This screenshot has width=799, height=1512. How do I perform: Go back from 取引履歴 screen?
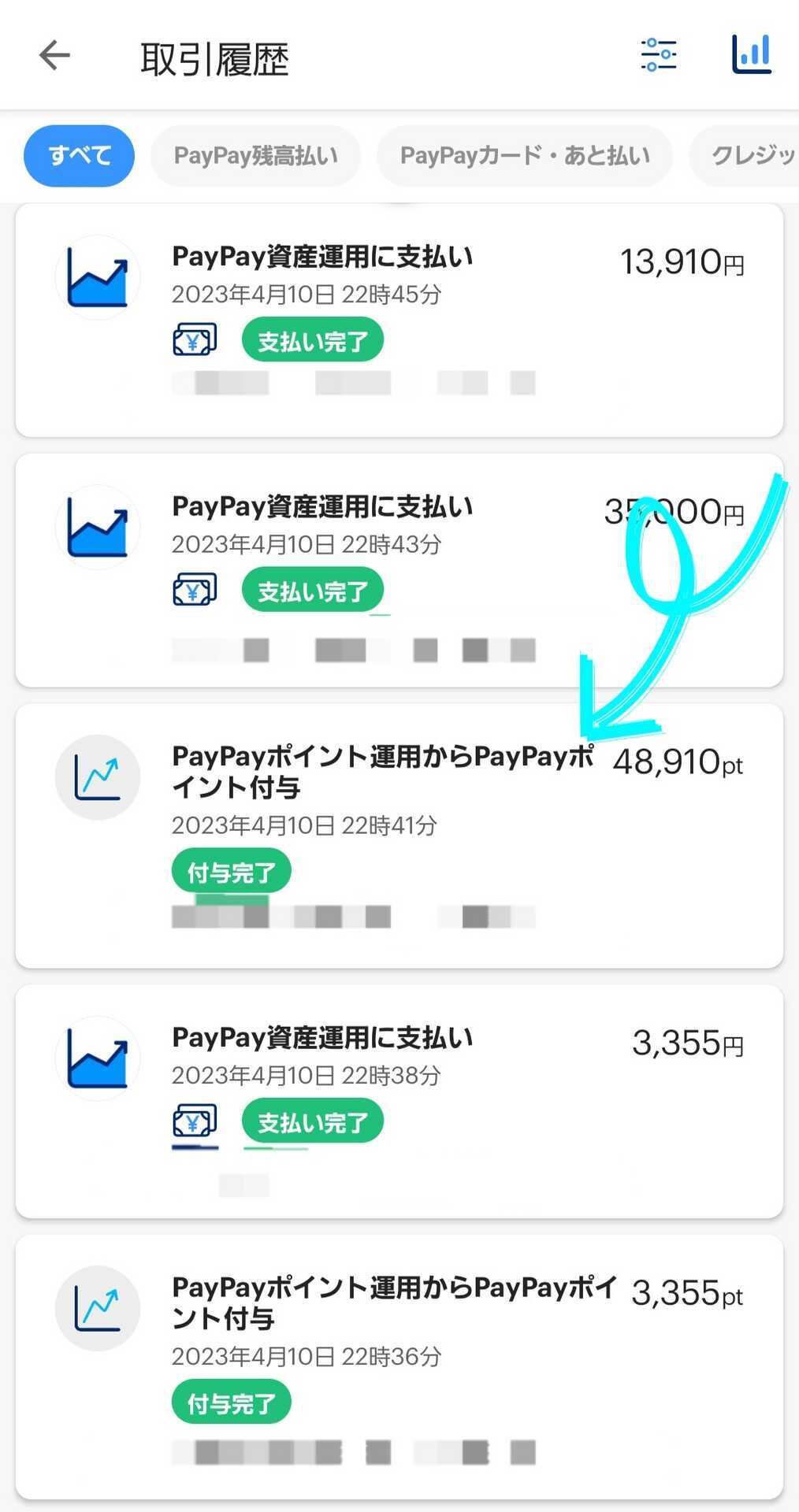pos(54,56)
